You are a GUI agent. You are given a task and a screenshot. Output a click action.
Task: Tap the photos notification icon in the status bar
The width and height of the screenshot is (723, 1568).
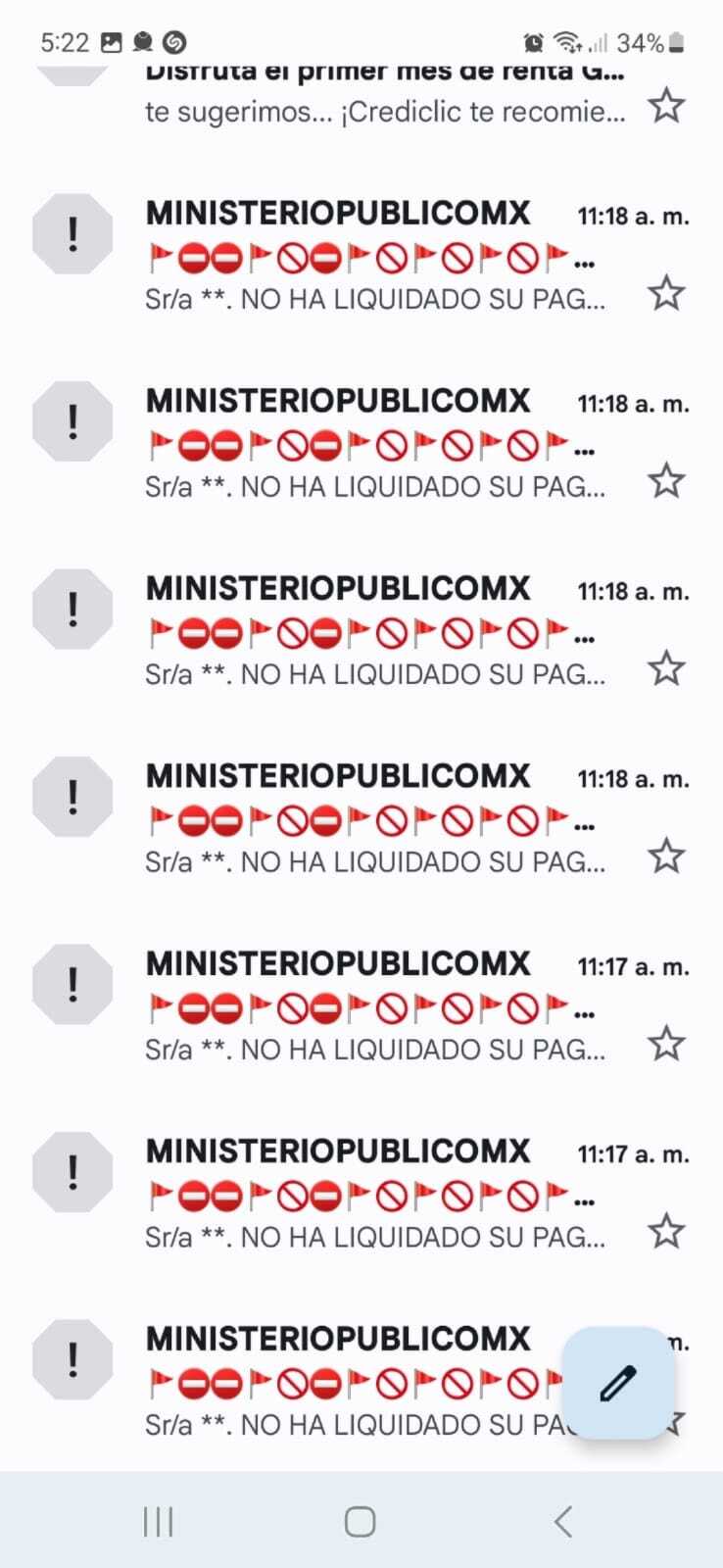tap(111, 41)
